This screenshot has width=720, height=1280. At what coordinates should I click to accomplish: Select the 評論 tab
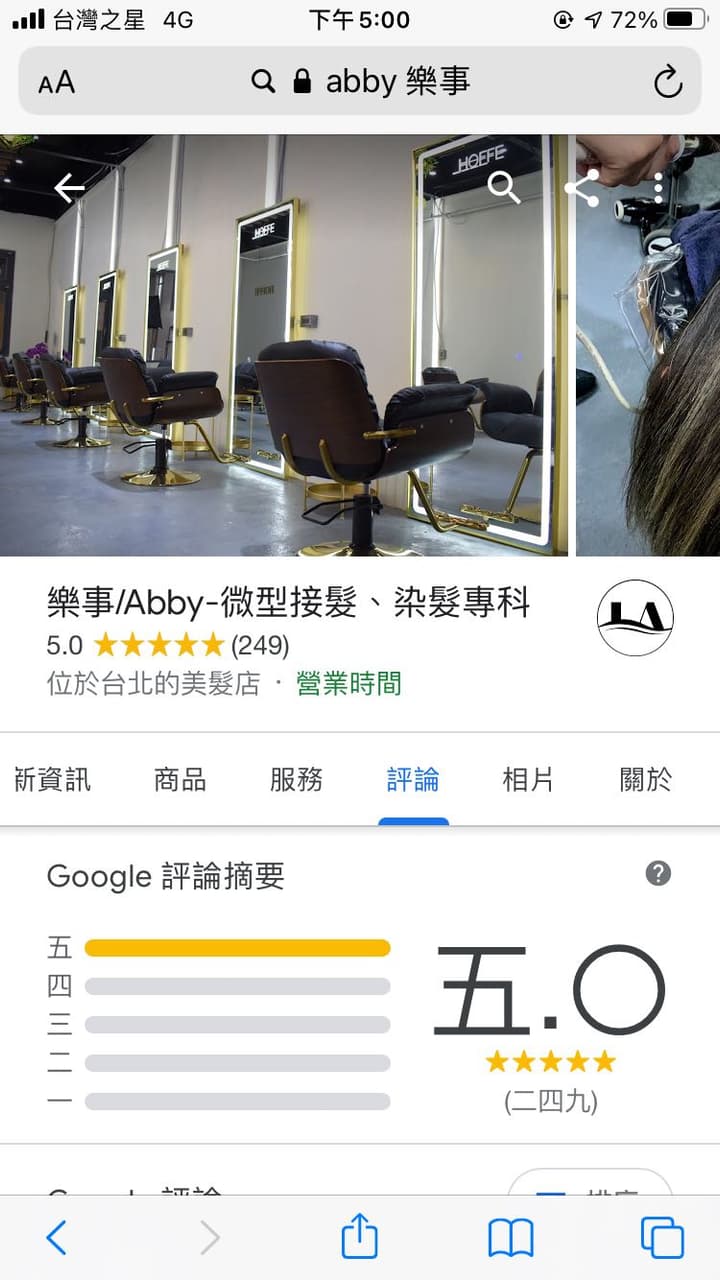click(x=413, y=780)
